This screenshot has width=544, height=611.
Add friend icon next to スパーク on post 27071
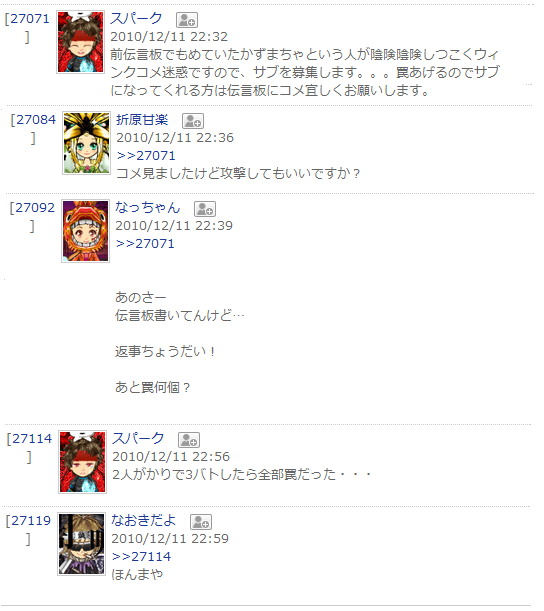pos(187,20)
